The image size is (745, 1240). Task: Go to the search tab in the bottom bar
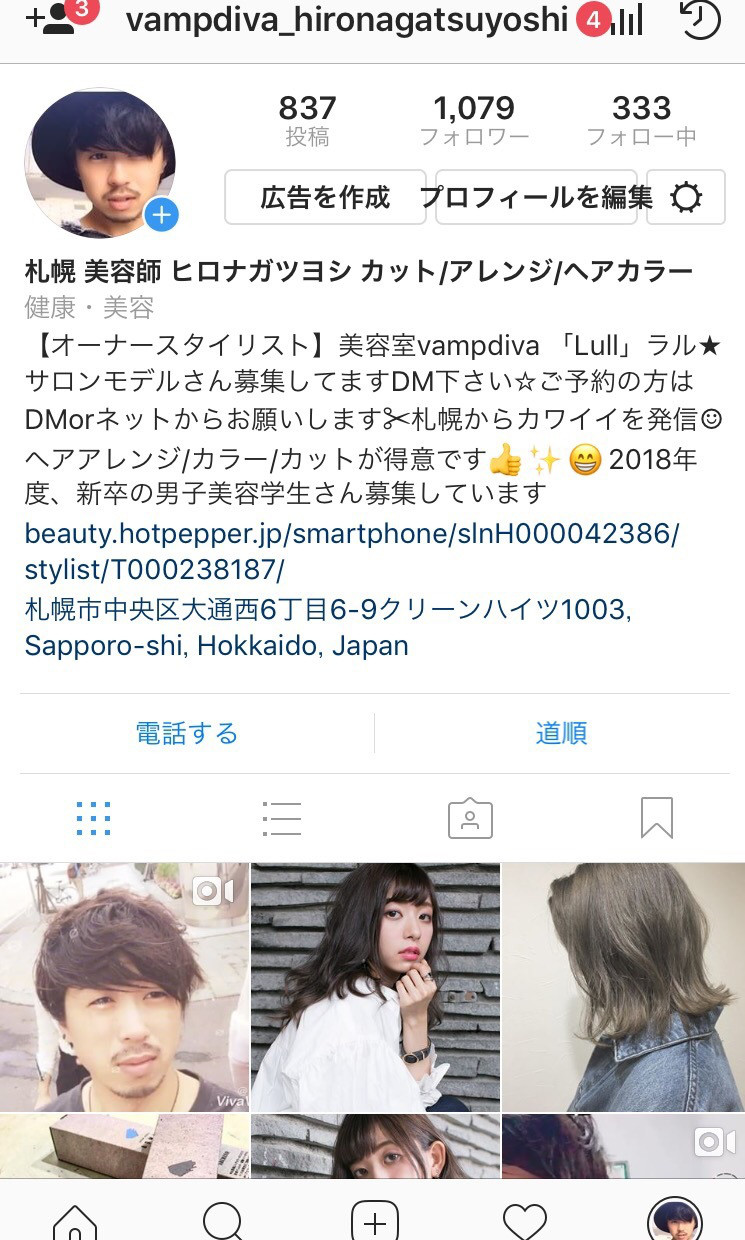tap(223, 1220)
